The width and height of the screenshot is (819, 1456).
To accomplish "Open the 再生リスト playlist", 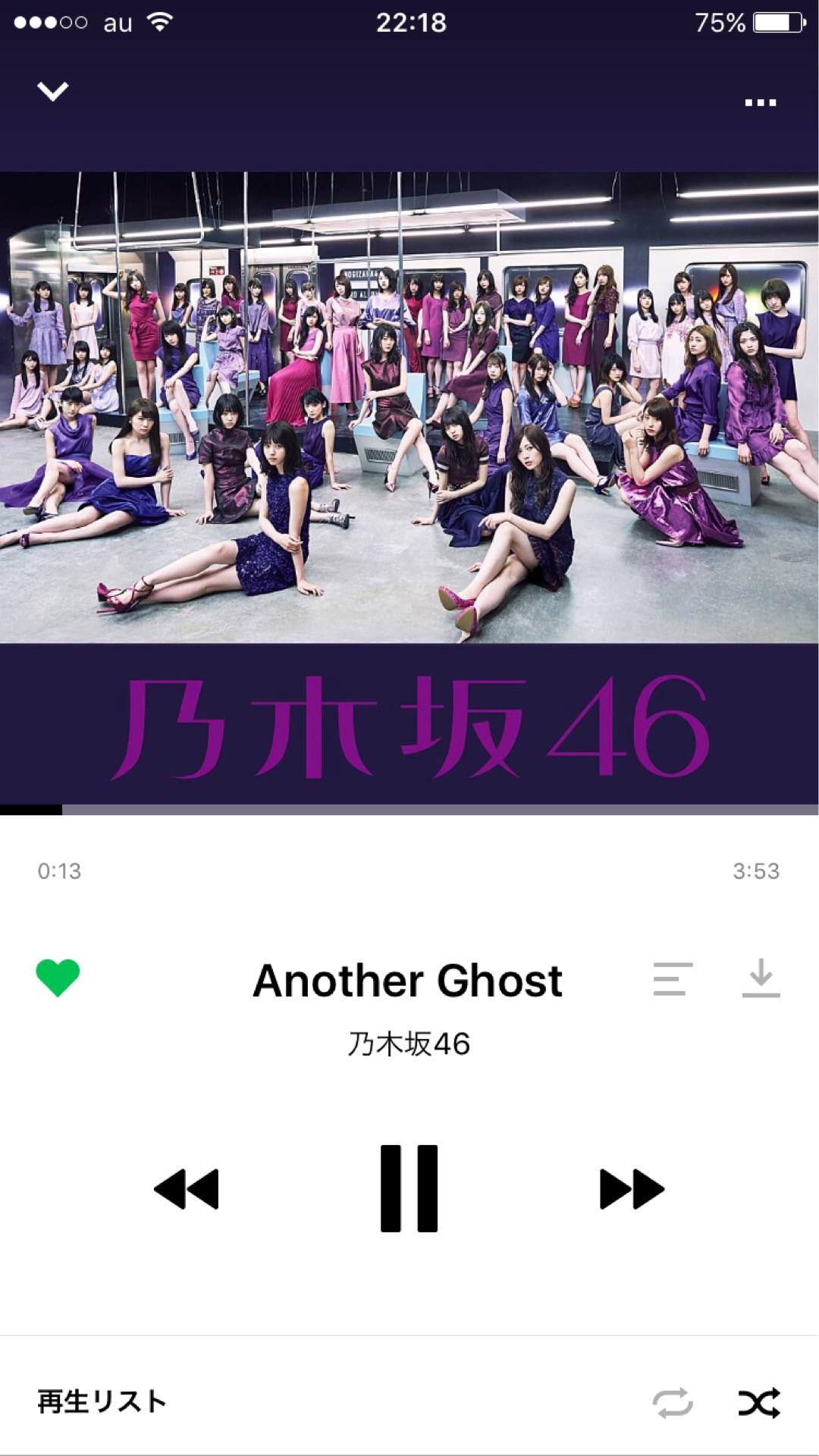I will (x=102, y=1401).
